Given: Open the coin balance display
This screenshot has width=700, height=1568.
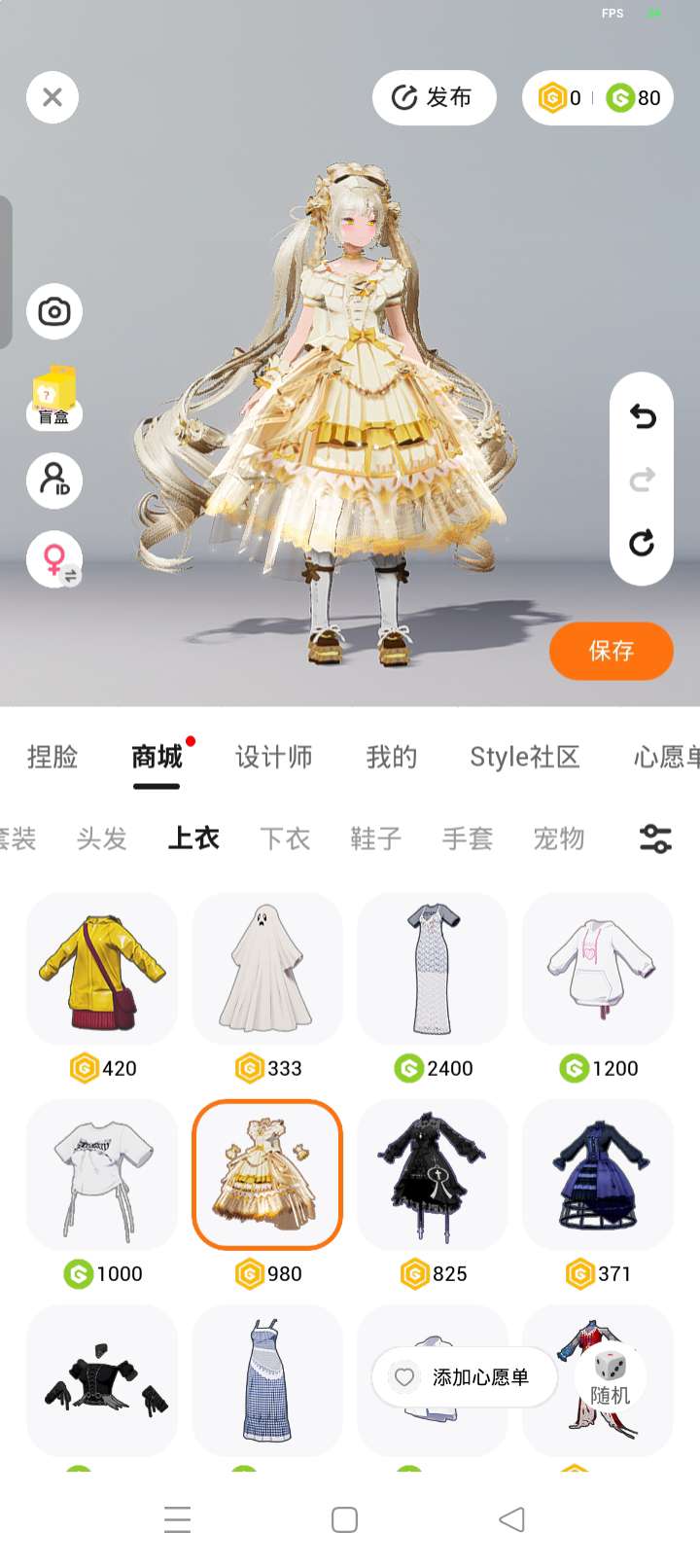Looking at the screenshot, I should 597,97.
